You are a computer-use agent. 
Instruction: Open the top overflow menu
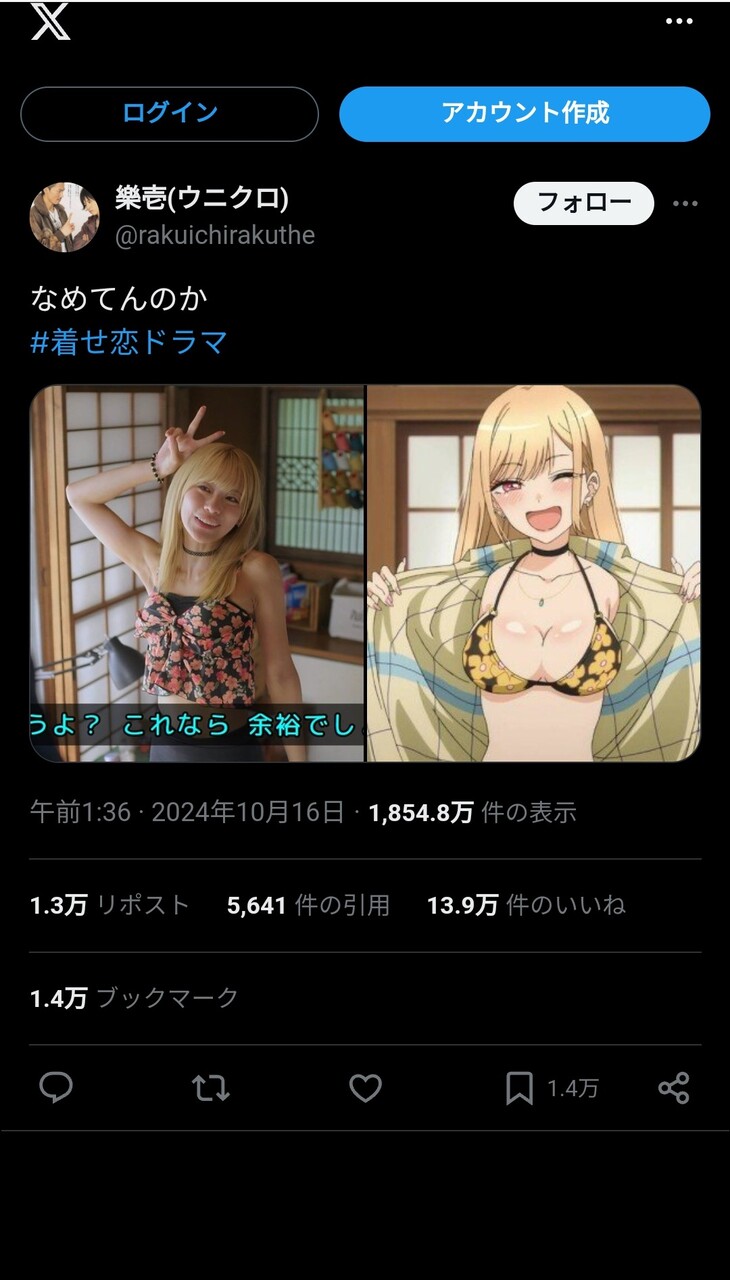coord(679,21)
